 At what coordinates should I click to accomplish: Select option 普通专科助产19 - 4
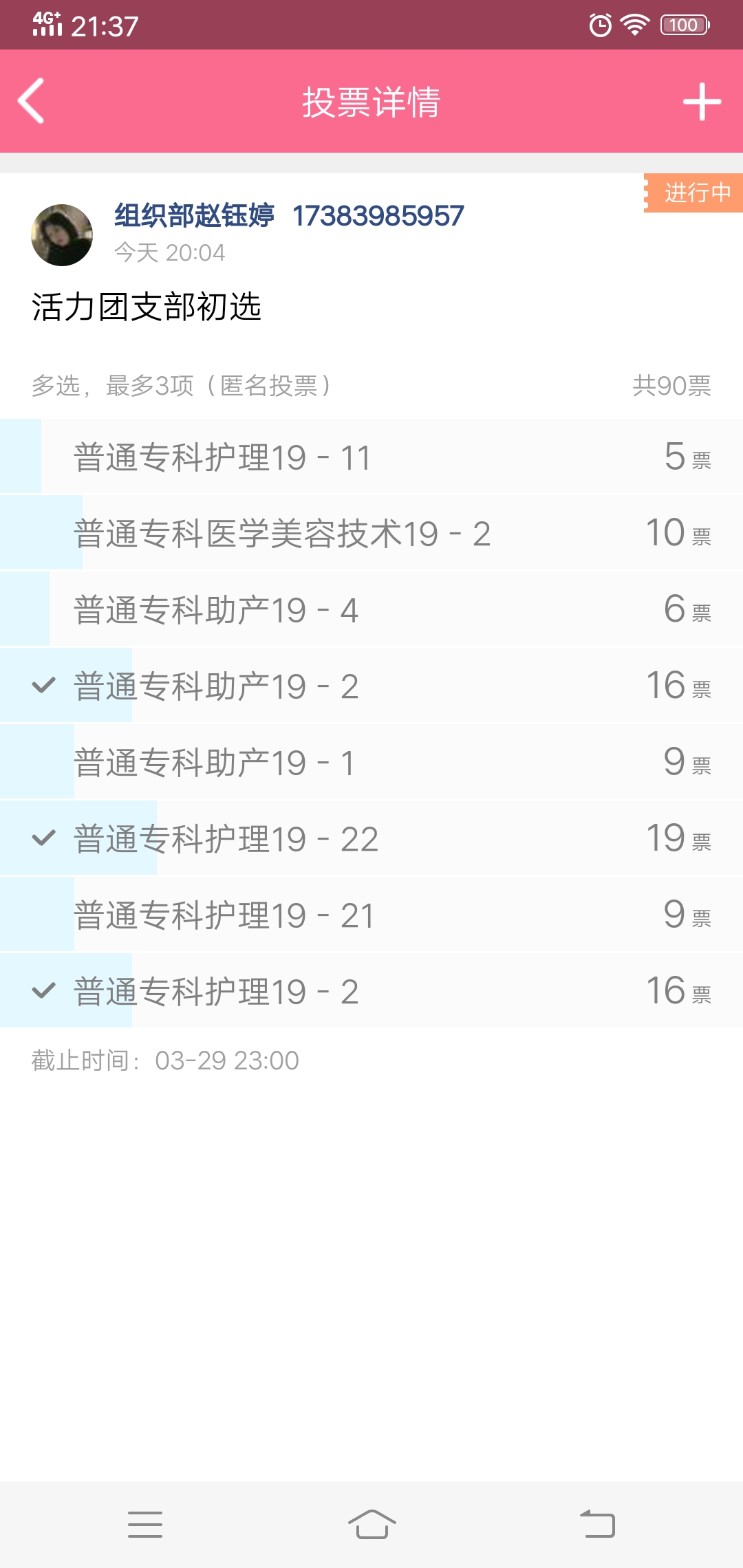[x=371, y=610]
